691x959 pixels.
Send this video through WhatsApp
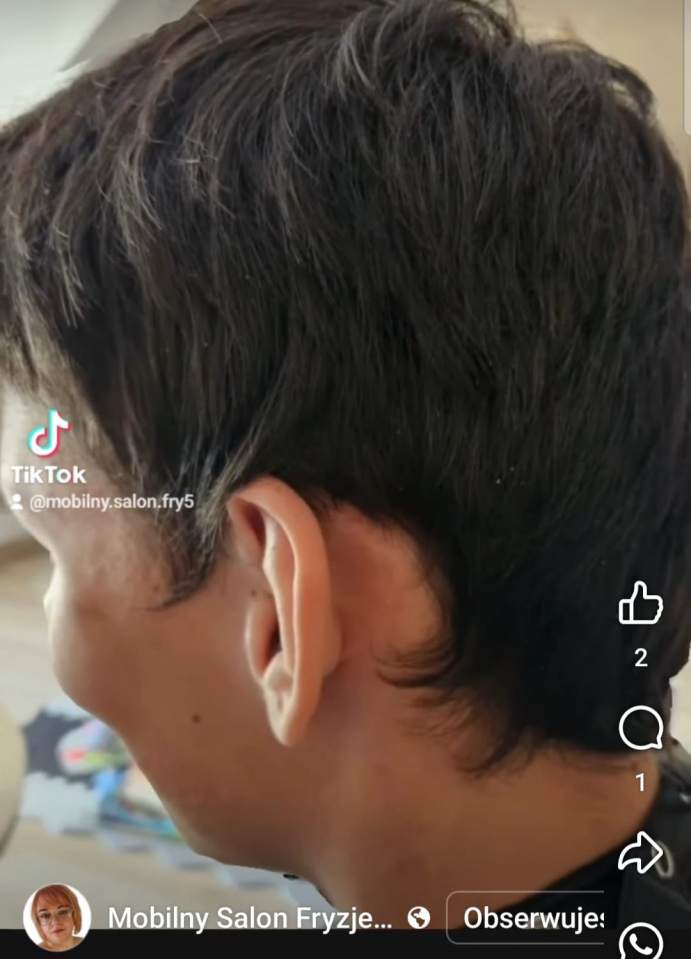641,941
